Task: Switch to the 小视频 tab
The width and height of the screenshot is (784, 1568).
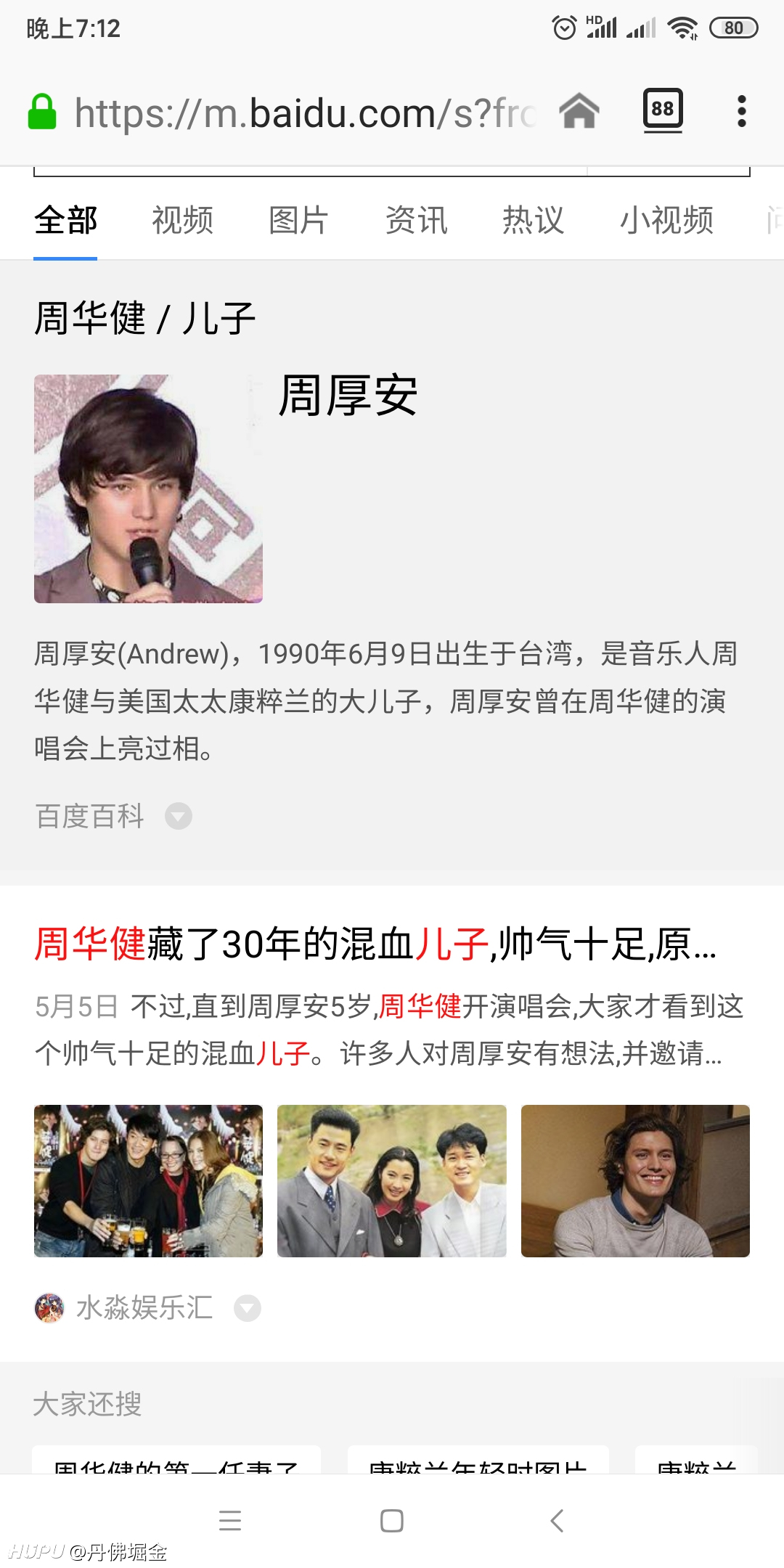Action: pyautogui.click(x=666, y=220)
